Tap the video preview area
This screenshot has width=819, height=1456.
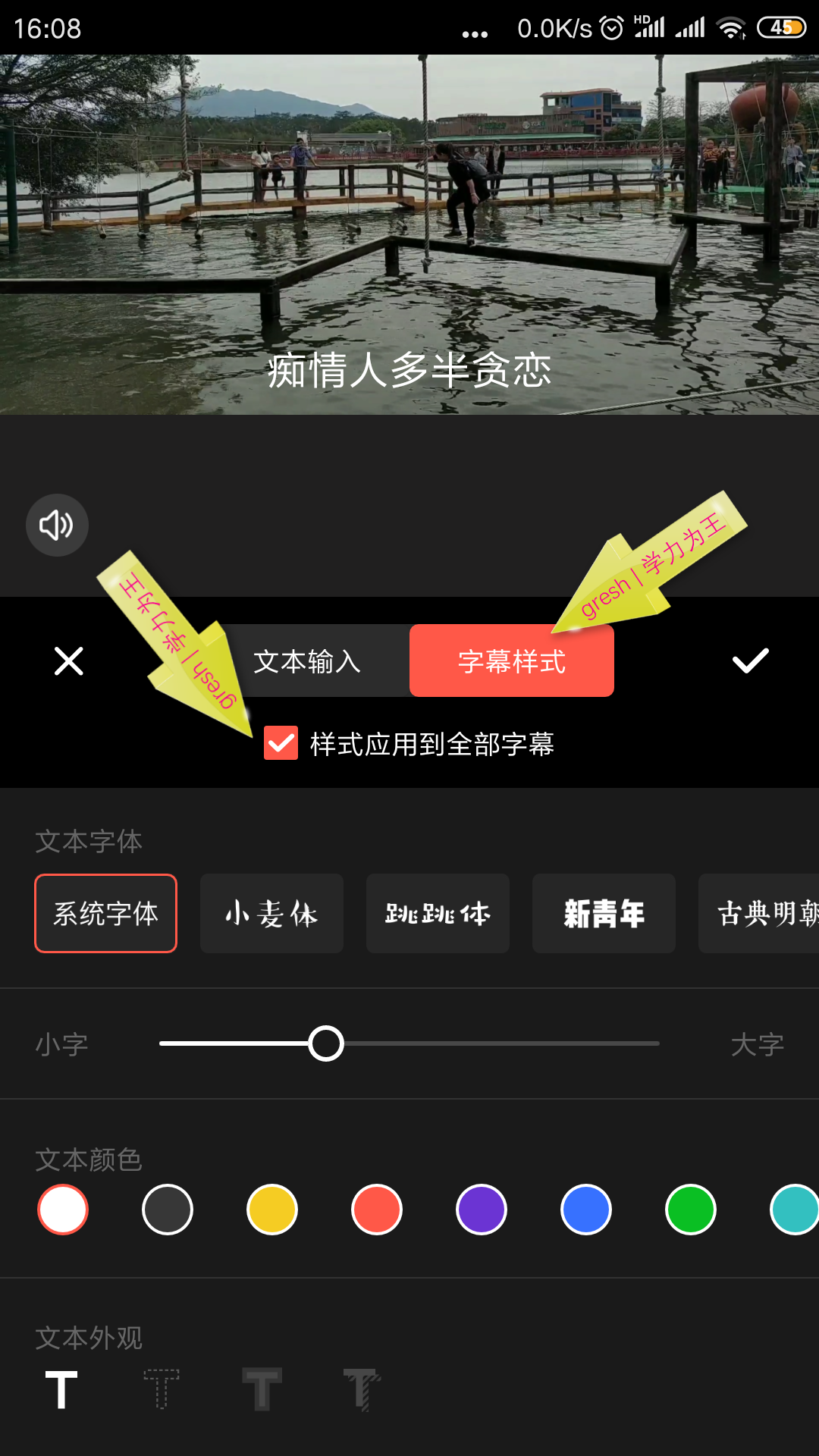click(x=409, y=227)
